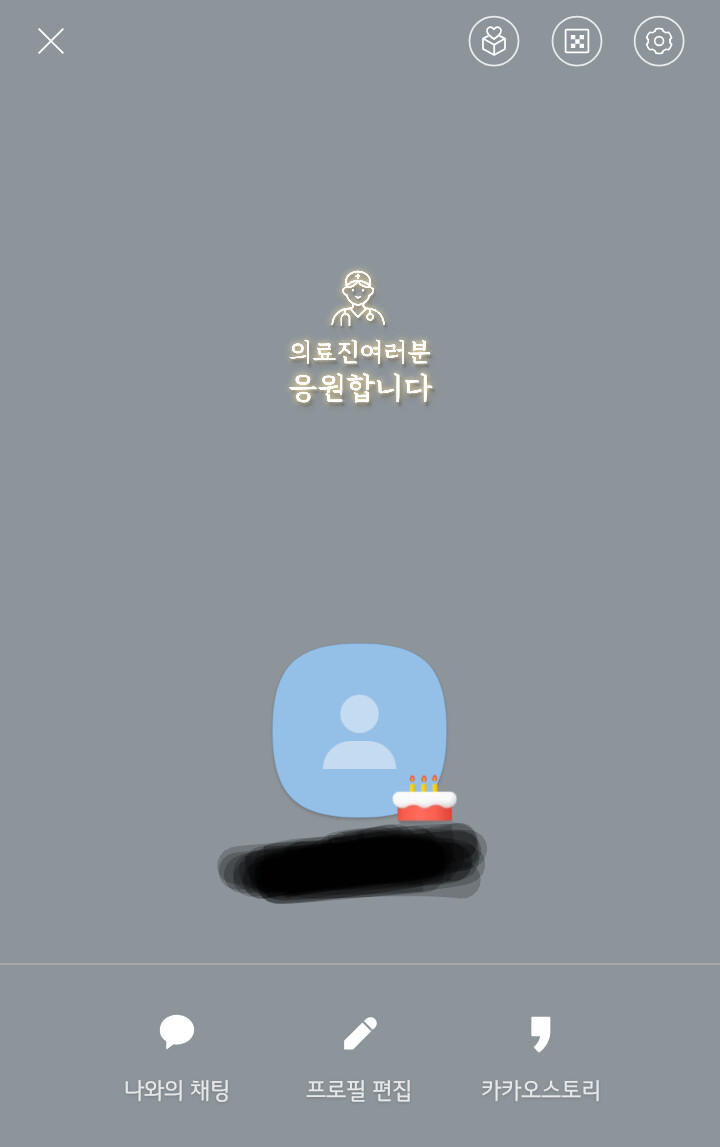
Task: Open the gift box icon
Action: (x=494, y=41)
